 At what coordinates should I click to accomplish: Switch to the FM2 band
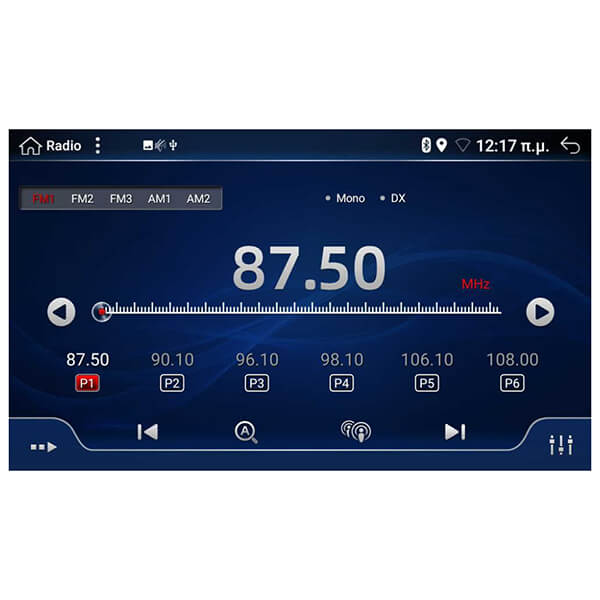82,199
